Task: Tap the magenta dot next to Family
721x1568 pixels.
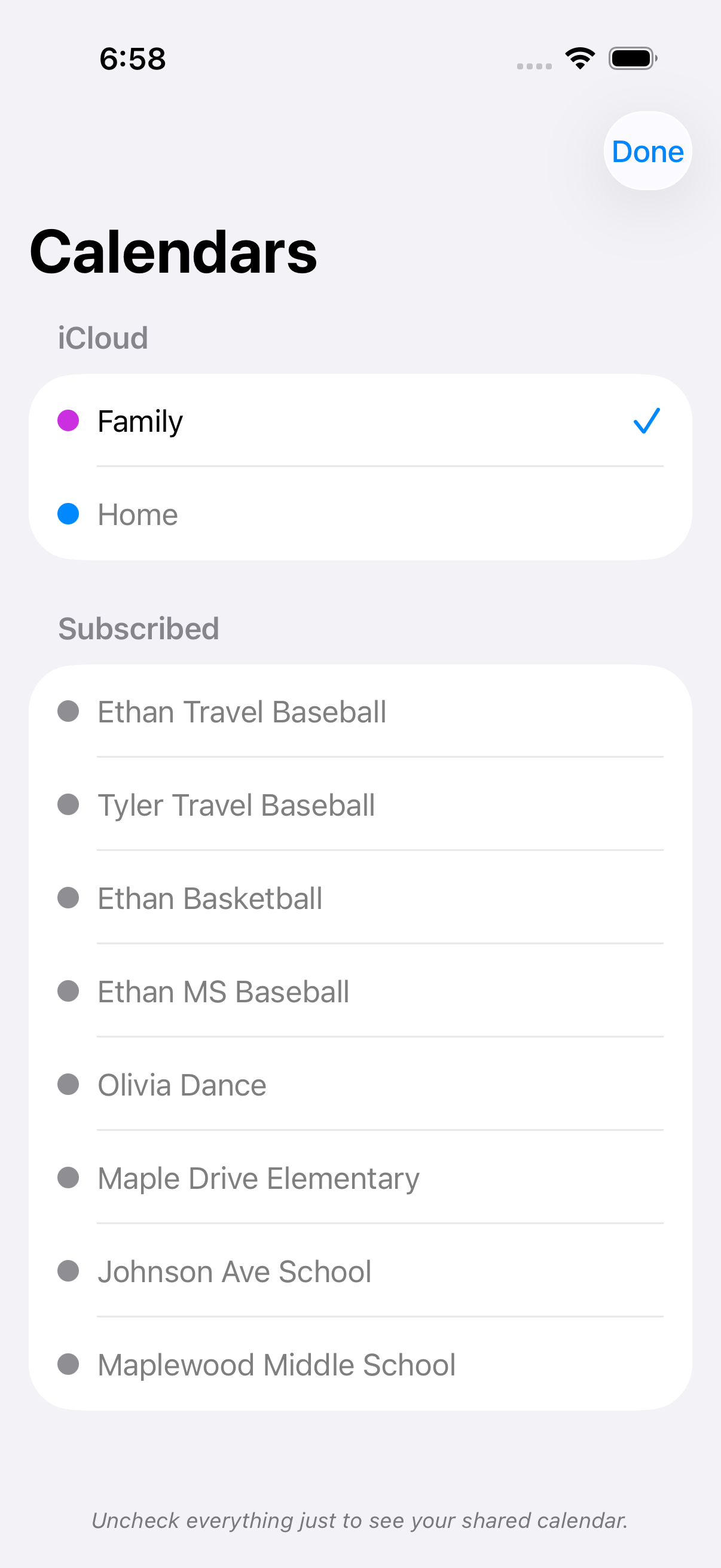Action: click(69, 420)
